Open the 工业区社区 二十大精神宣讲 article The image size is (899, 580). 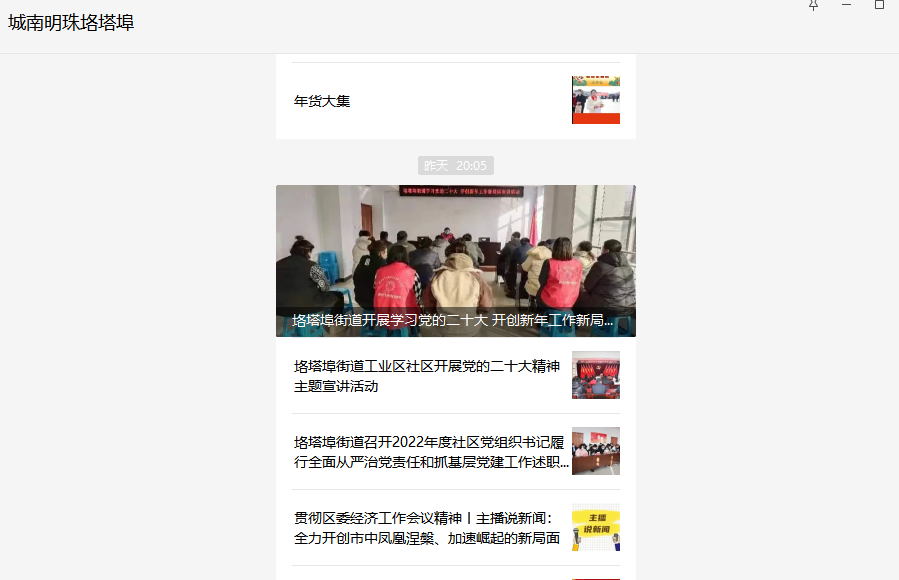pos(426,376)
